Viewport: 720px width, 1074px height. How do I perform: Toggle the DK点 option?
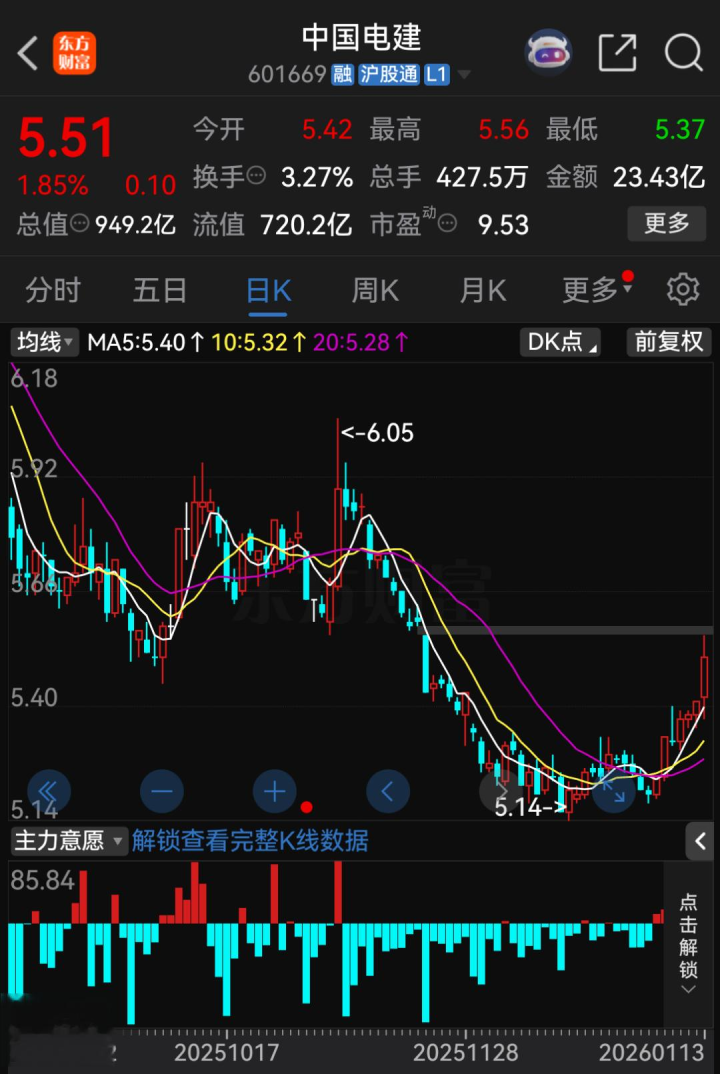click(561, 343)
